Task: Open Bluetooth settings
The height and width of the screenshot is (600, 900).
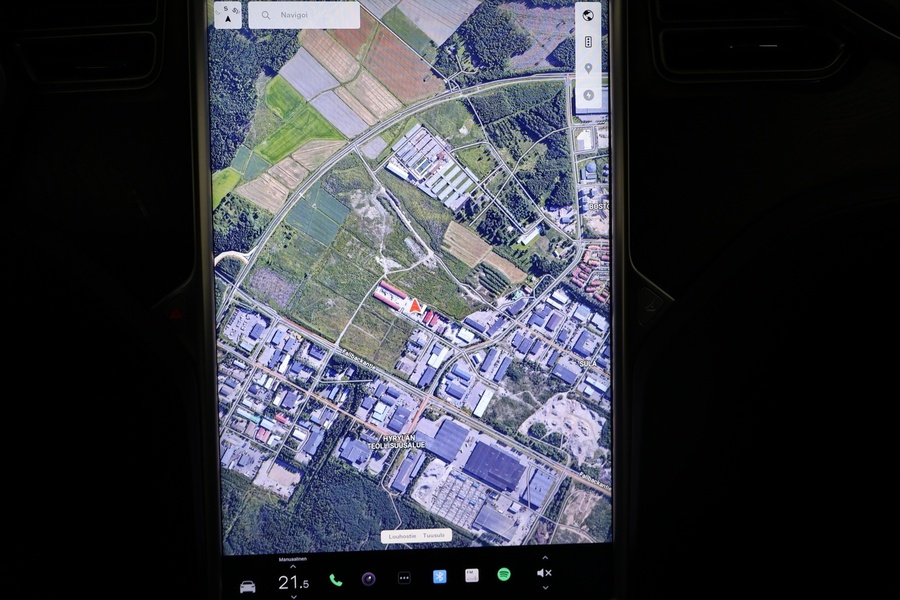Action: (439, 577)
